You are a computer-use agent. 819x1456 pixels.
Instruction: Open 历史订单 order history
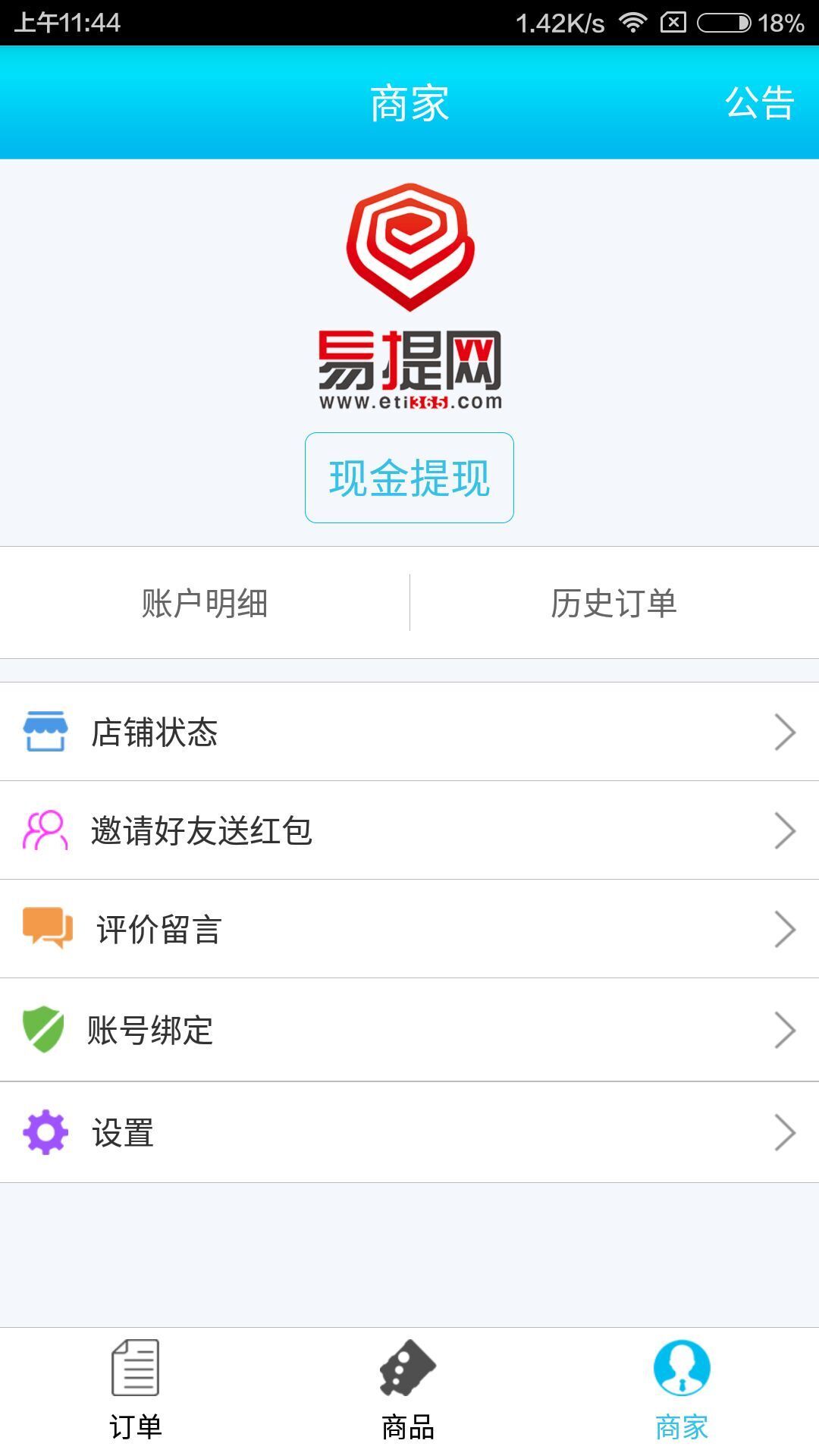(x=614, y=603)
